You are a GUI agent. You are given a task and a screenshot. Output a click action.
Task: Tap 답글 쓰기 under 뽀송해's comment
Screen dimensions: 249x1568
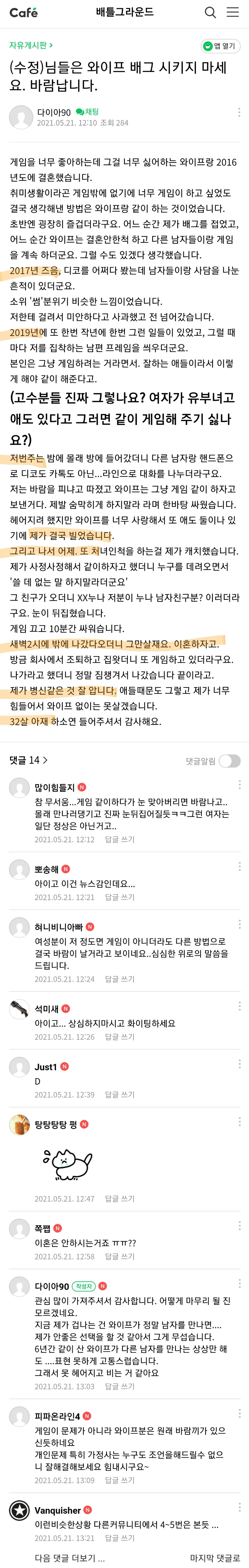click(120, 897)
